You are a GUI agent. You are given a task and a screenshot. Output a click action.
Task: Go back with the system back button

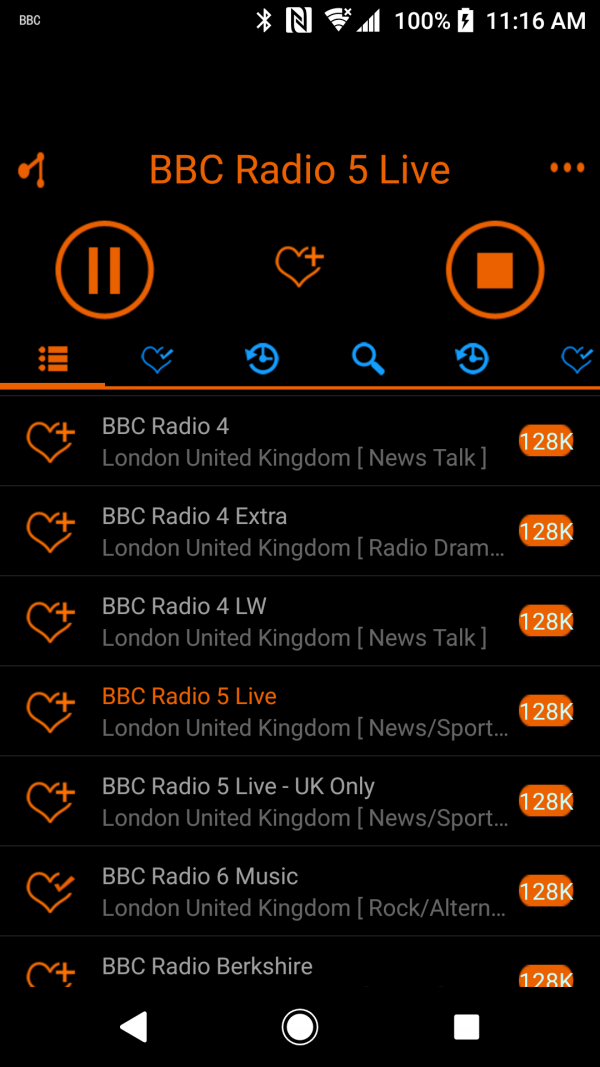point(133,1027)
